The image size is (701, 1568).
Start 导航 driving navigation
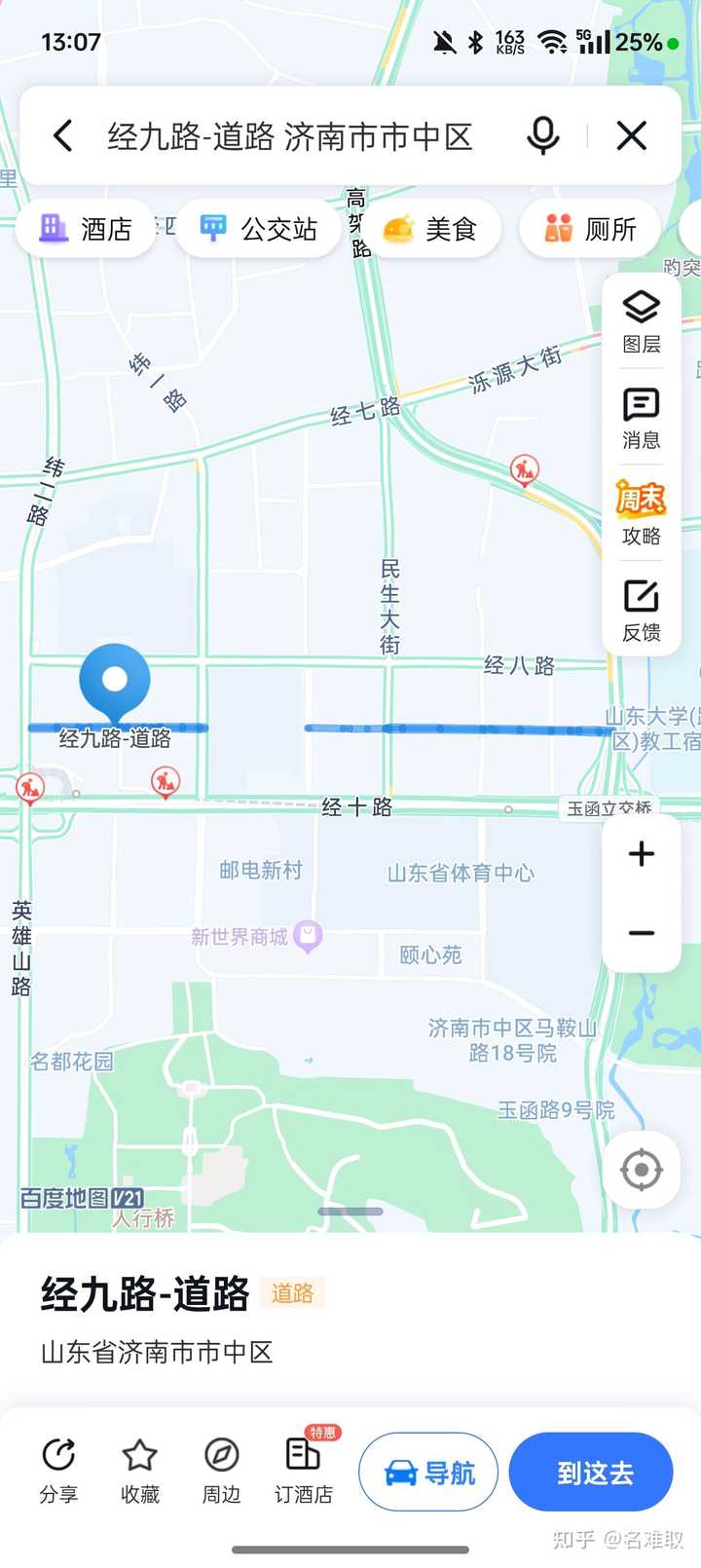428,1473
